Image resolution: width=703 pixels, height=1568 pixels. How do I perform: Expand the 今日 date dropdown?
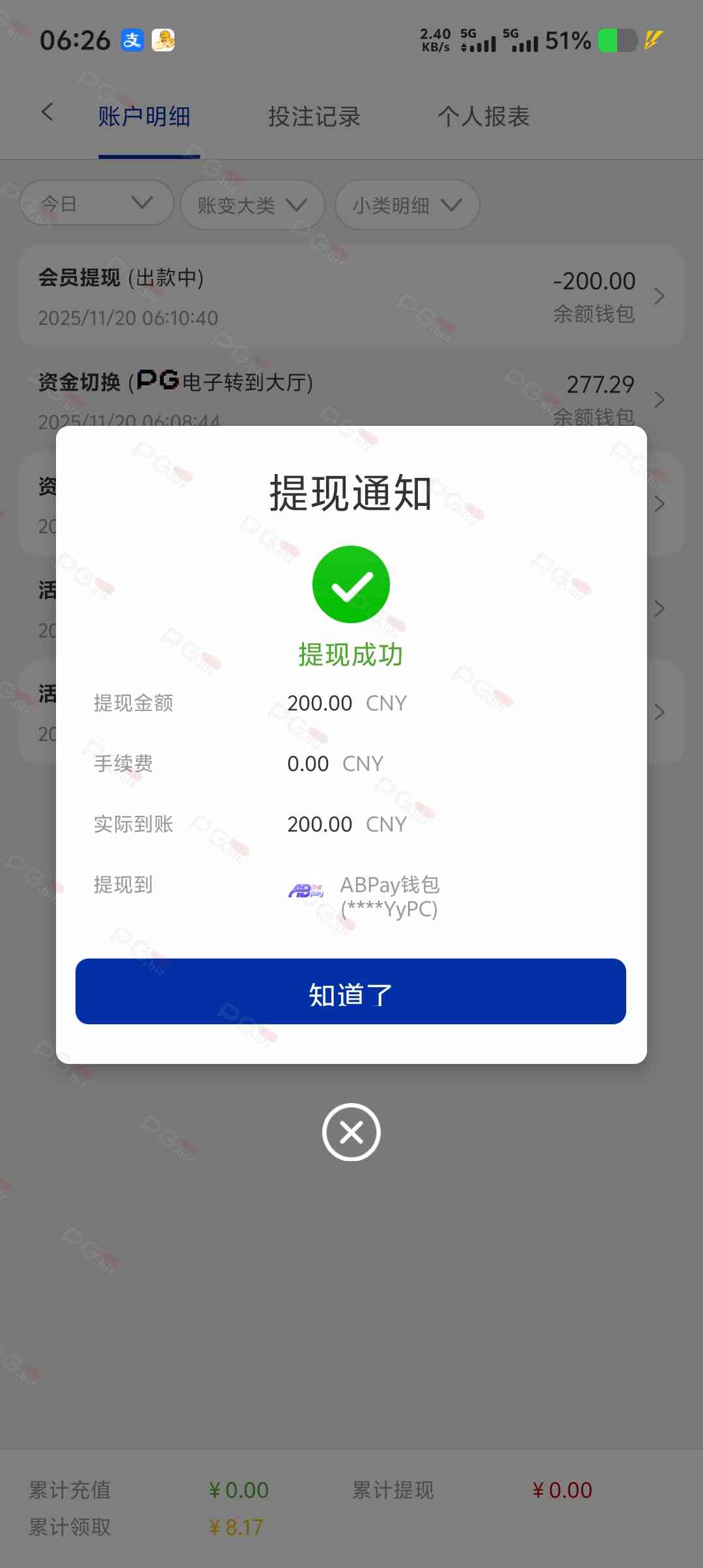click(97, 204)
